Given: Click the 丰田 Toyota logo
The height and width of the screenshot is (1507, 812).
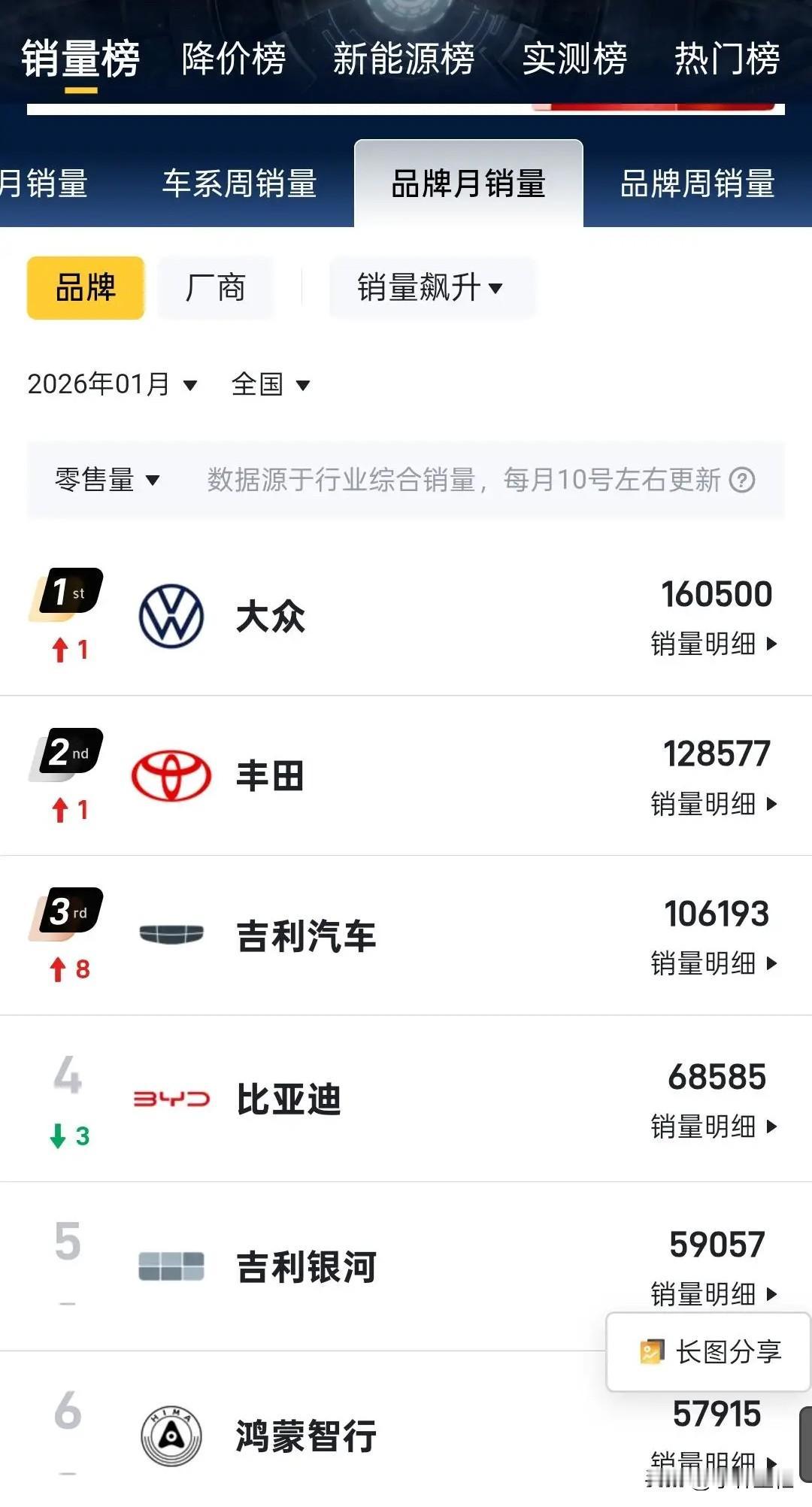Looking at the screenshot, I should pos(171,778).
